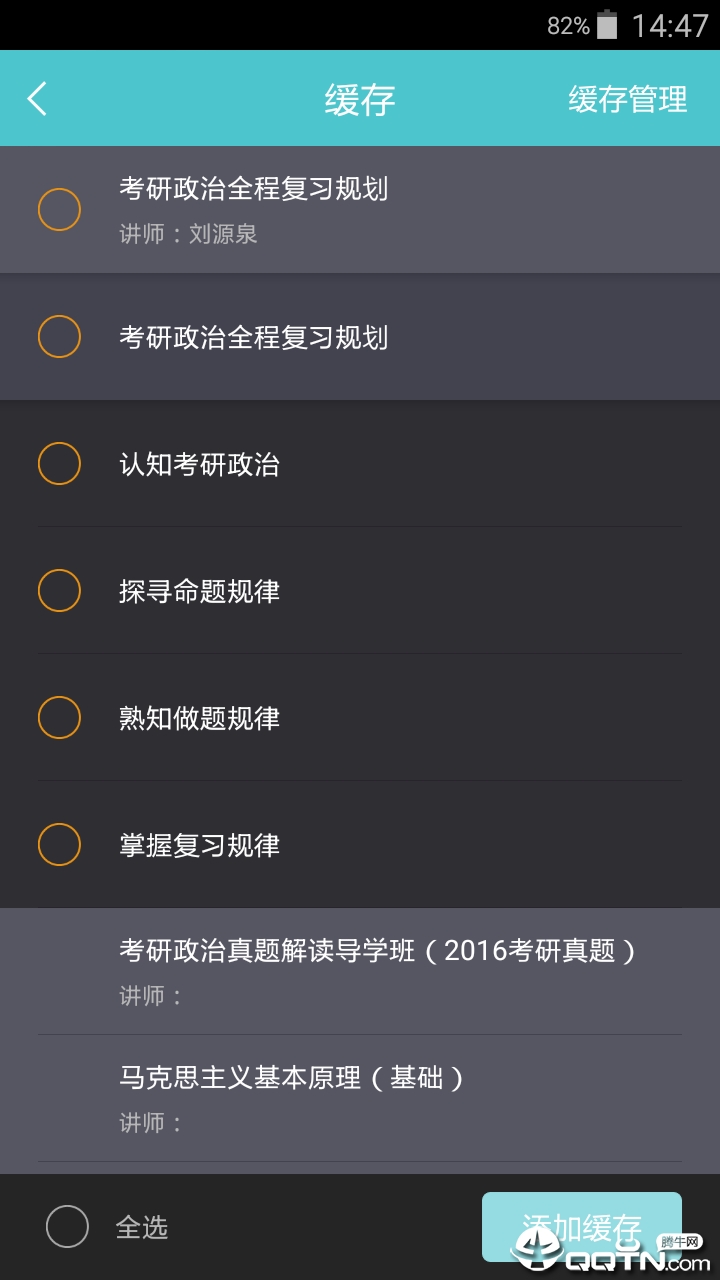This screenshot has width=720, height=1280.
Task: Open 缓存管理 cache management
Action: (627, 99)
